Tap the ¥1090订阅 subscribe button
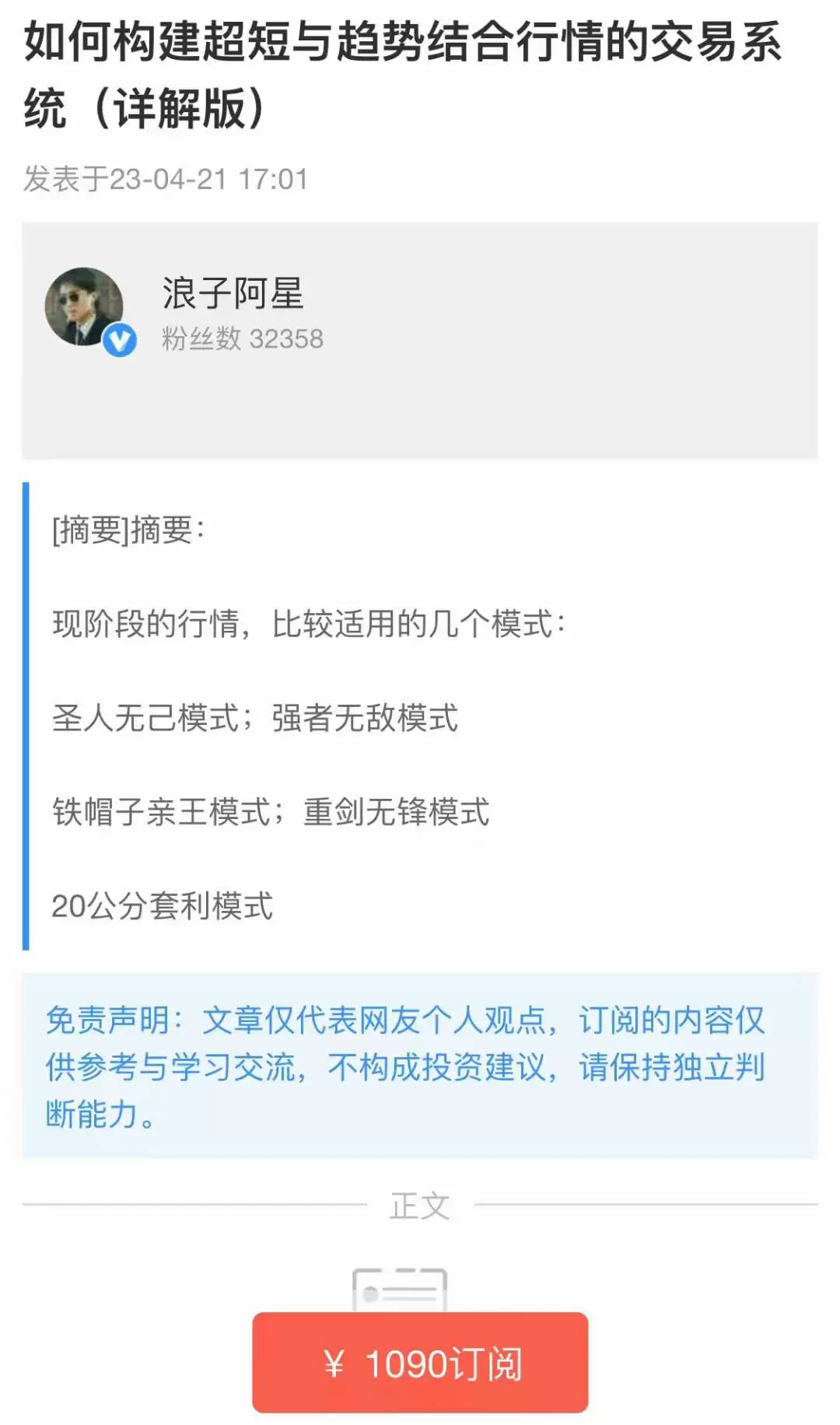The height and width of the screenshot is (1425, 840). (x=420, y=1363)
